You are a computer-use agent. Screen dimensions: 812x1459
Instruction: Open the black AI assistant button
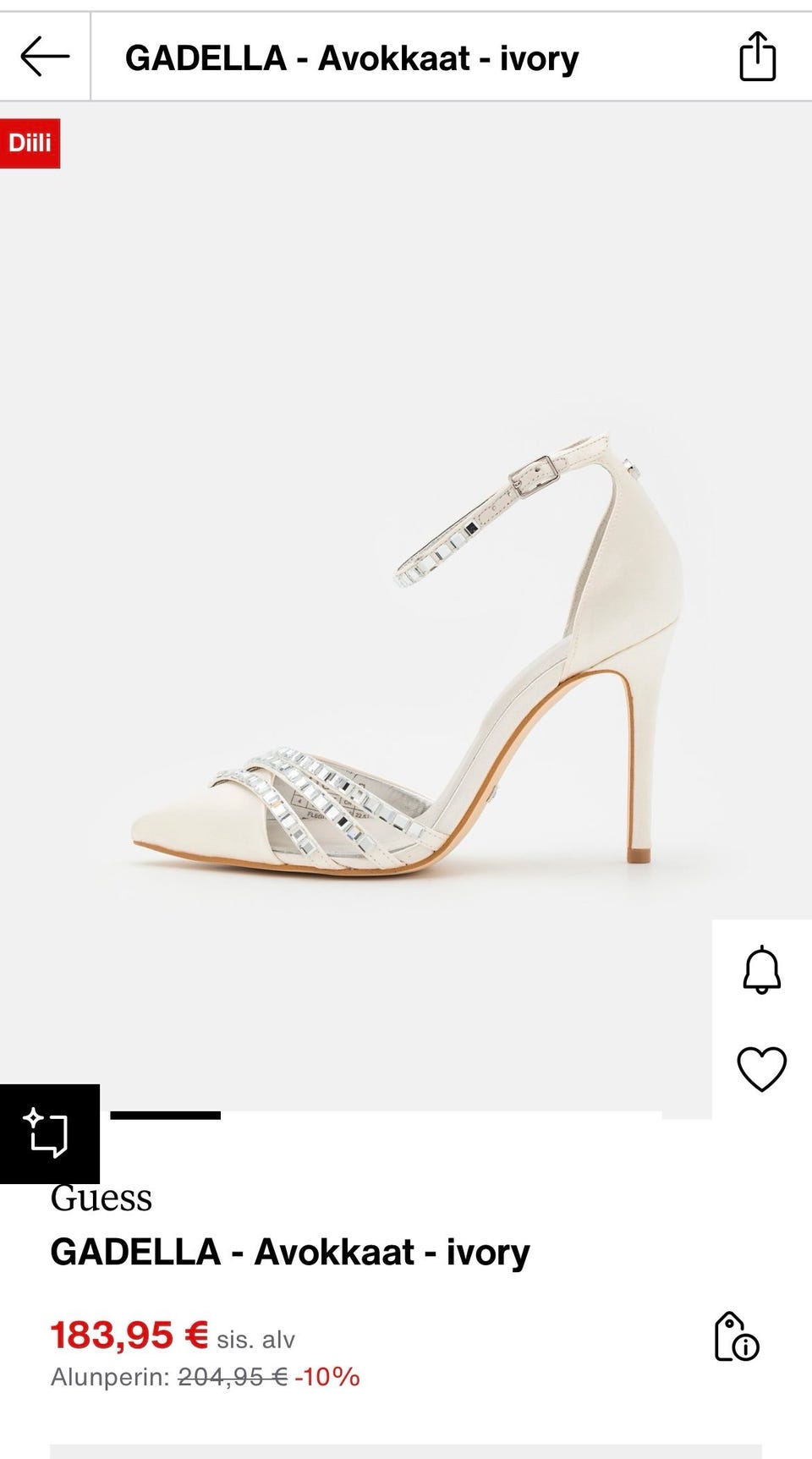tap(49, 1133)
